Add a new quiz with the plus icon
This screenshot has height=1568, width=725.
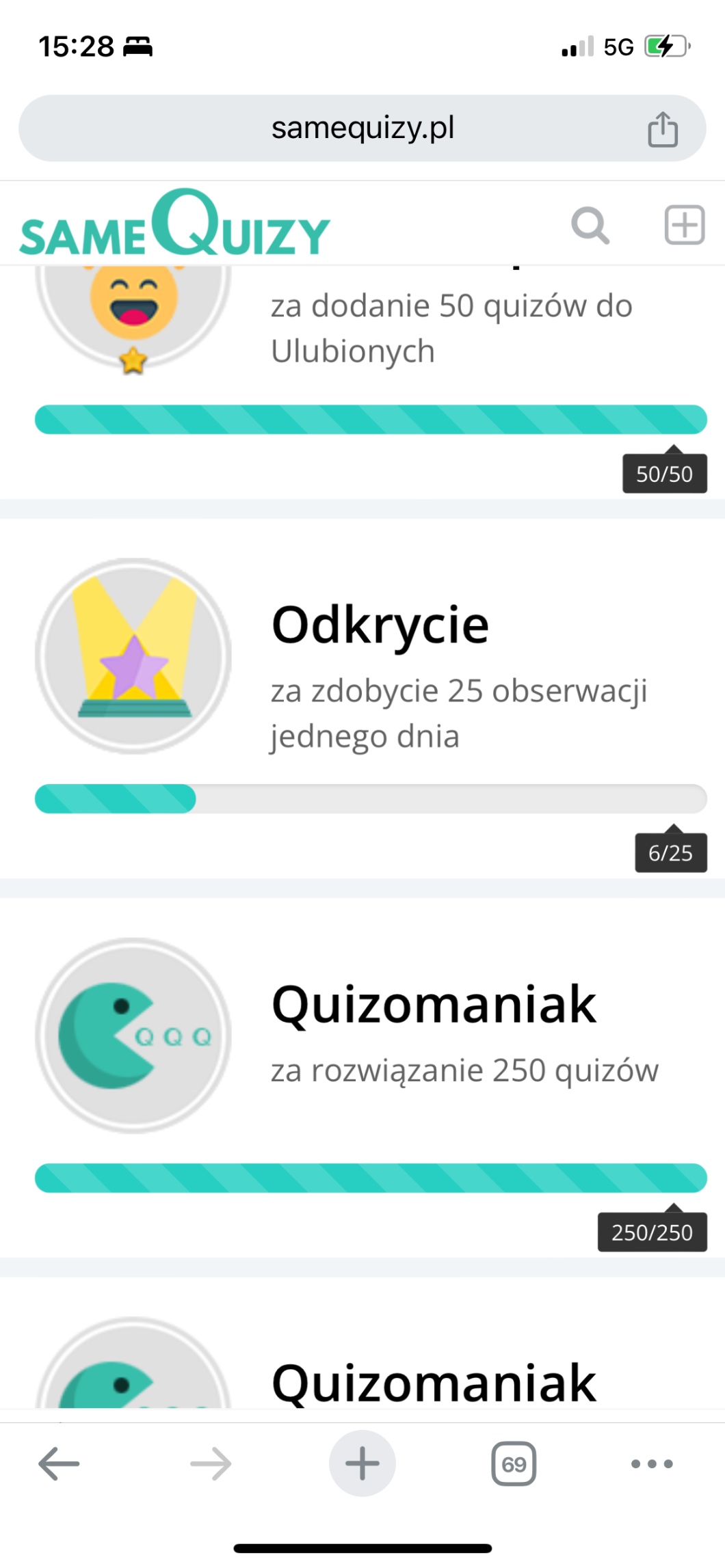click(684, 225)
